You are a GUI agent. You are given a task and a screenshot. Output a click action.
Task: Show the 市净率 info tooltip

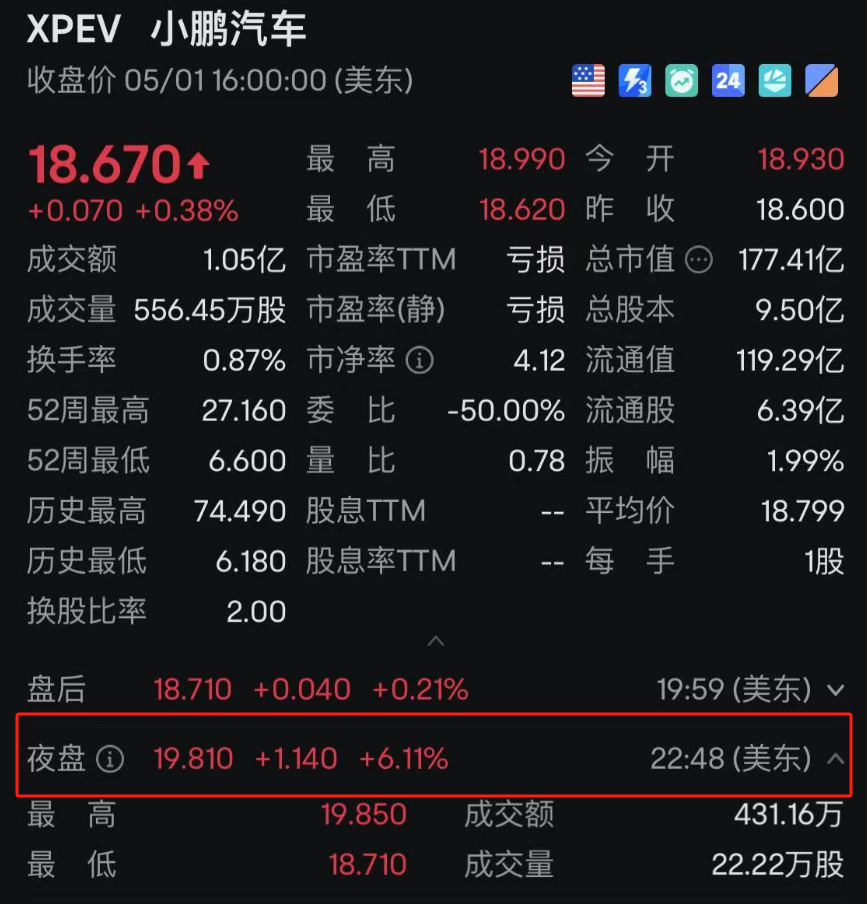(x=422, y=360)
